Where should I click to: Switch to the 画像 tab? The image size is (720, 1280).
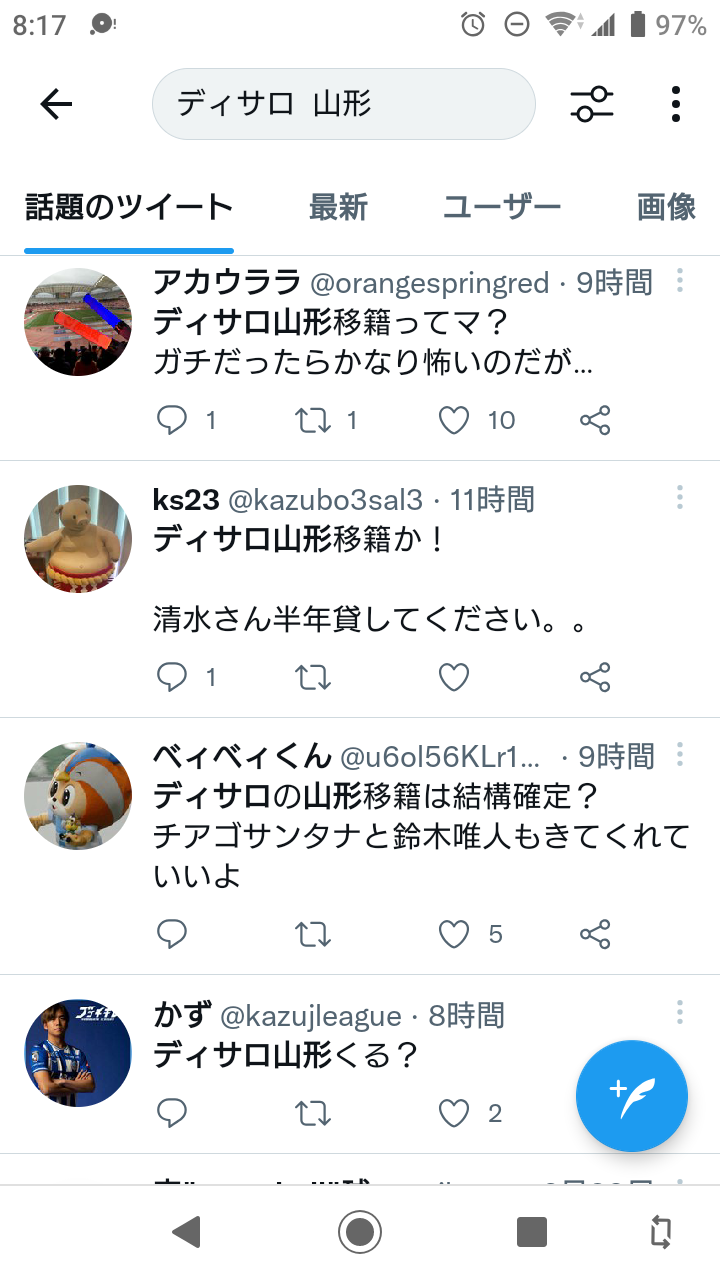pos(666,207)
